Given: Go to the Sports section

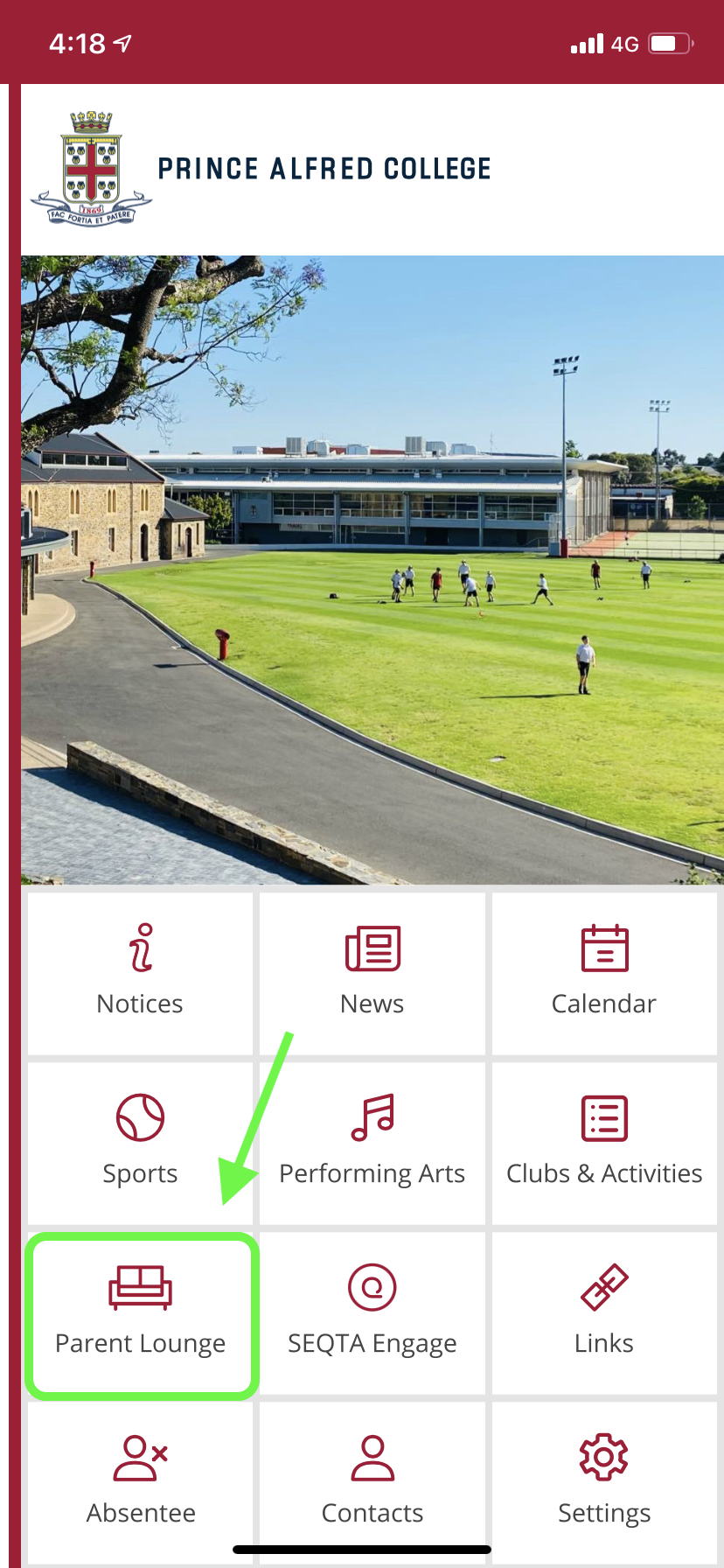Looking at the screenshot, I should tap(140, 1142).
